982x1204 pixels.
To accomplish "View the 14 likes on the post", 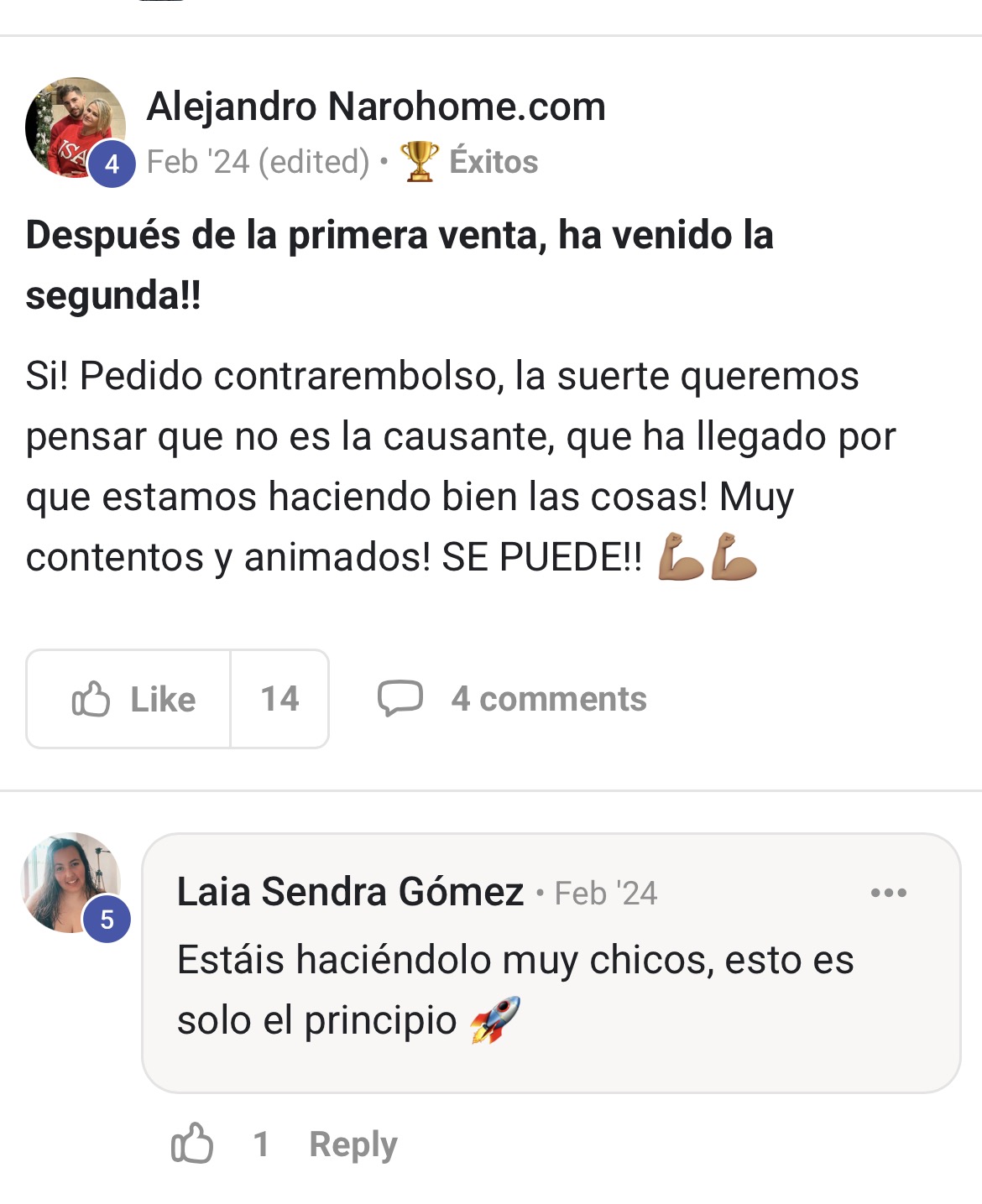I will pos(279,699).
